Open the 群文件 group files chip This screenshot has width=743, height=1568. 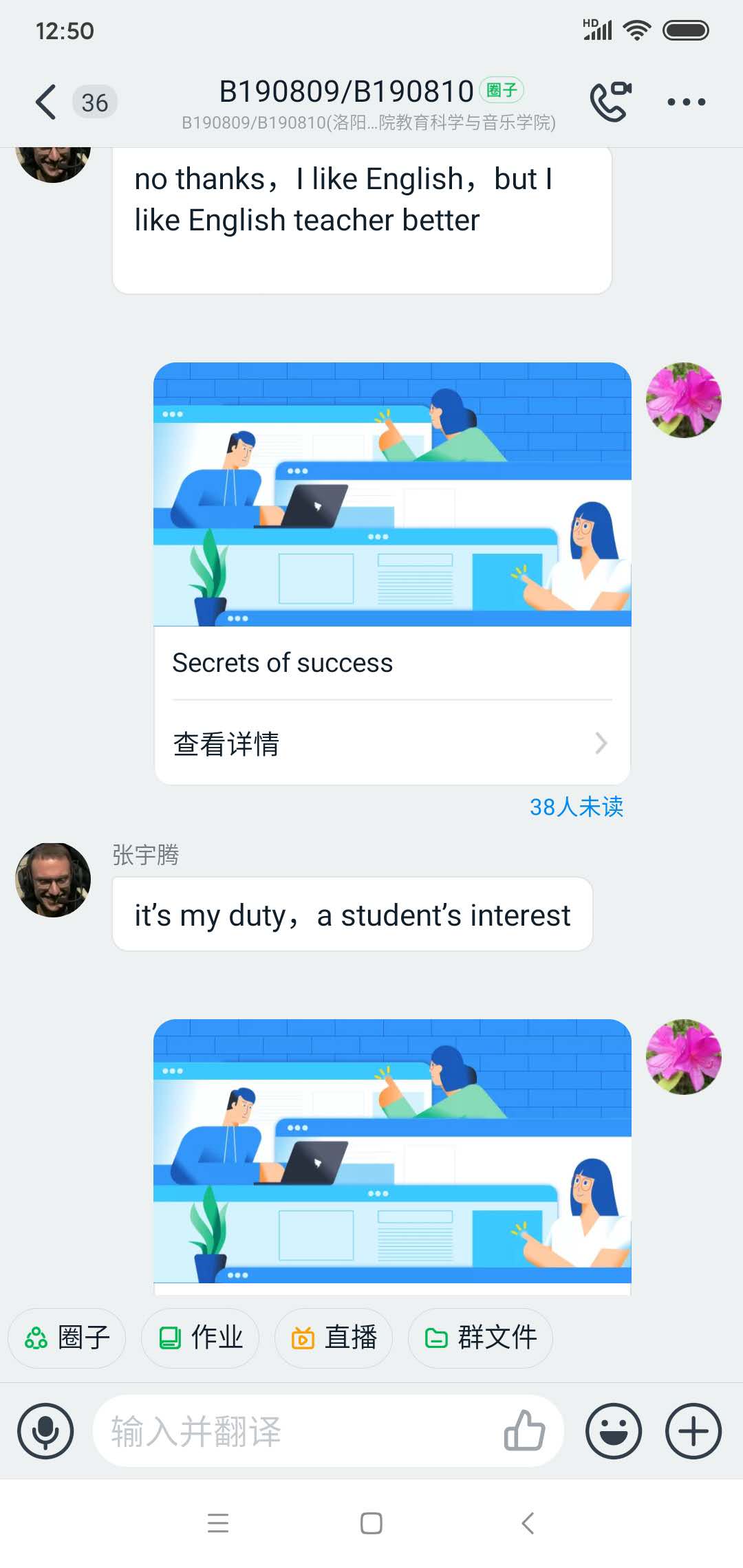[x=480, y=1338]
